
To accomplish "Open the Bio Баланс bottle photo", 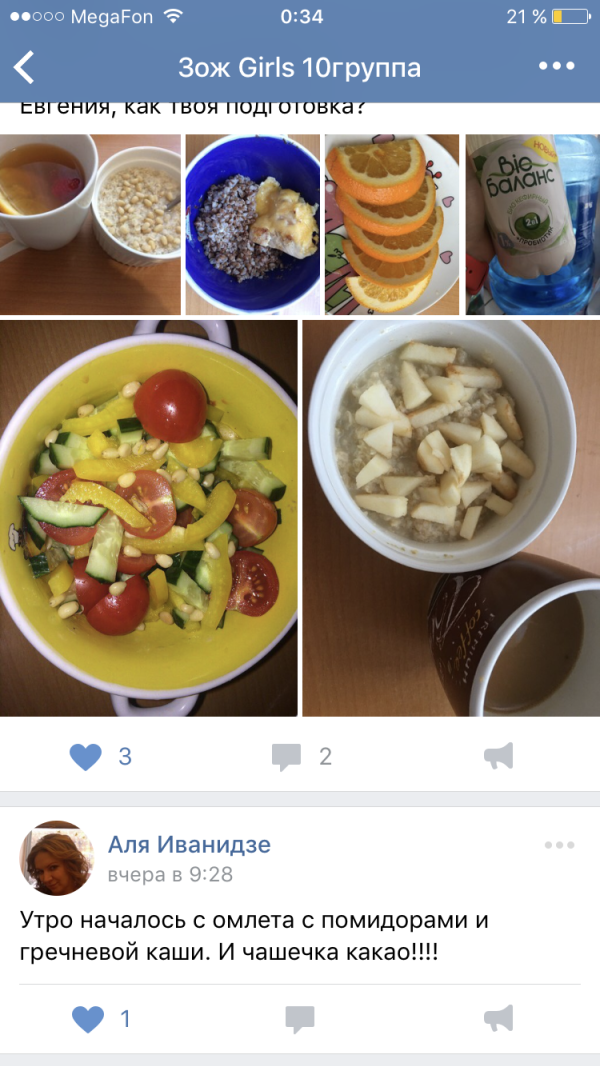I will 532,224.
